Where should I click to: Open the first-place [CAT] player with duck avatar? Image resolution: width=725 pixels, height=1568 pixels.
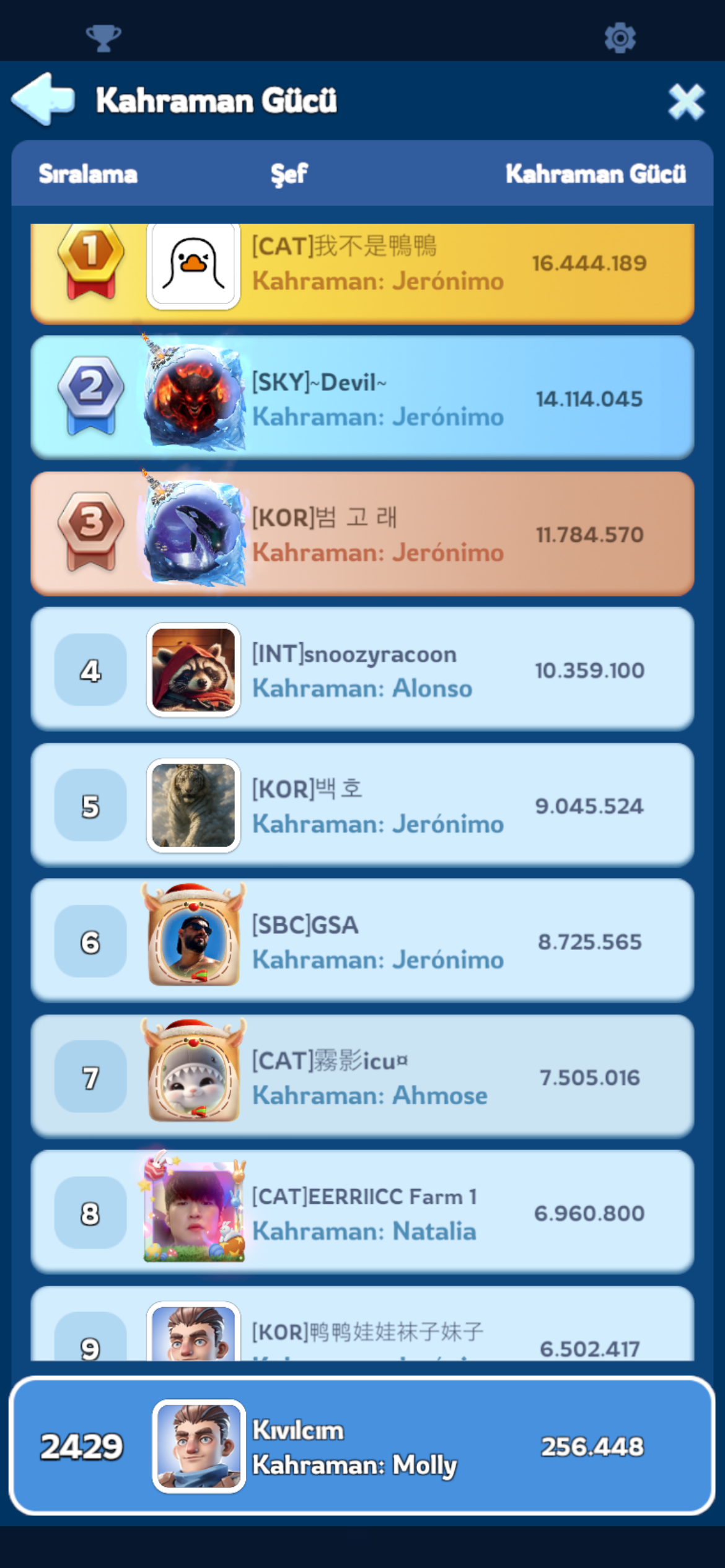[362, 273]
